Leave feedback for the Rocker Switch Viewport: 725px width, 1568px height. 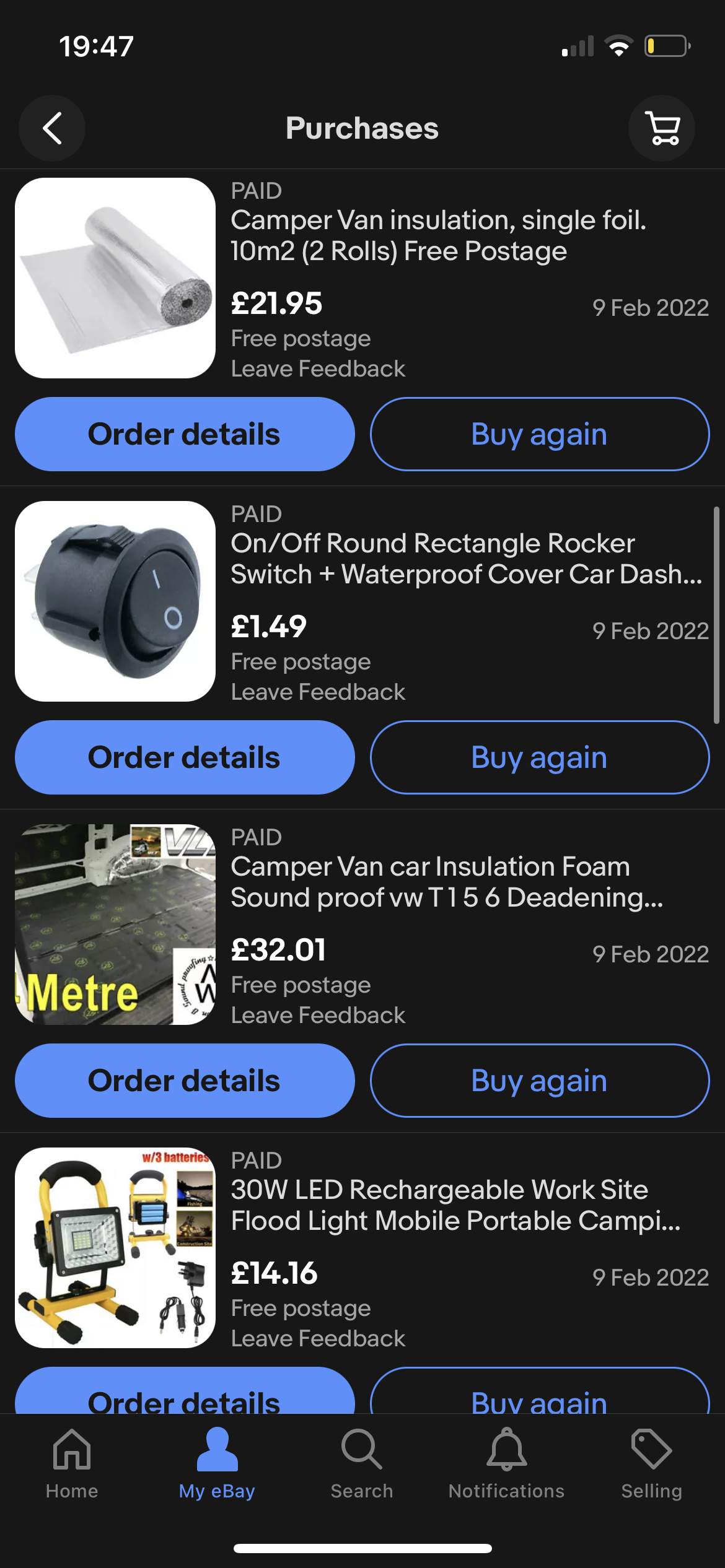(318, 692)
